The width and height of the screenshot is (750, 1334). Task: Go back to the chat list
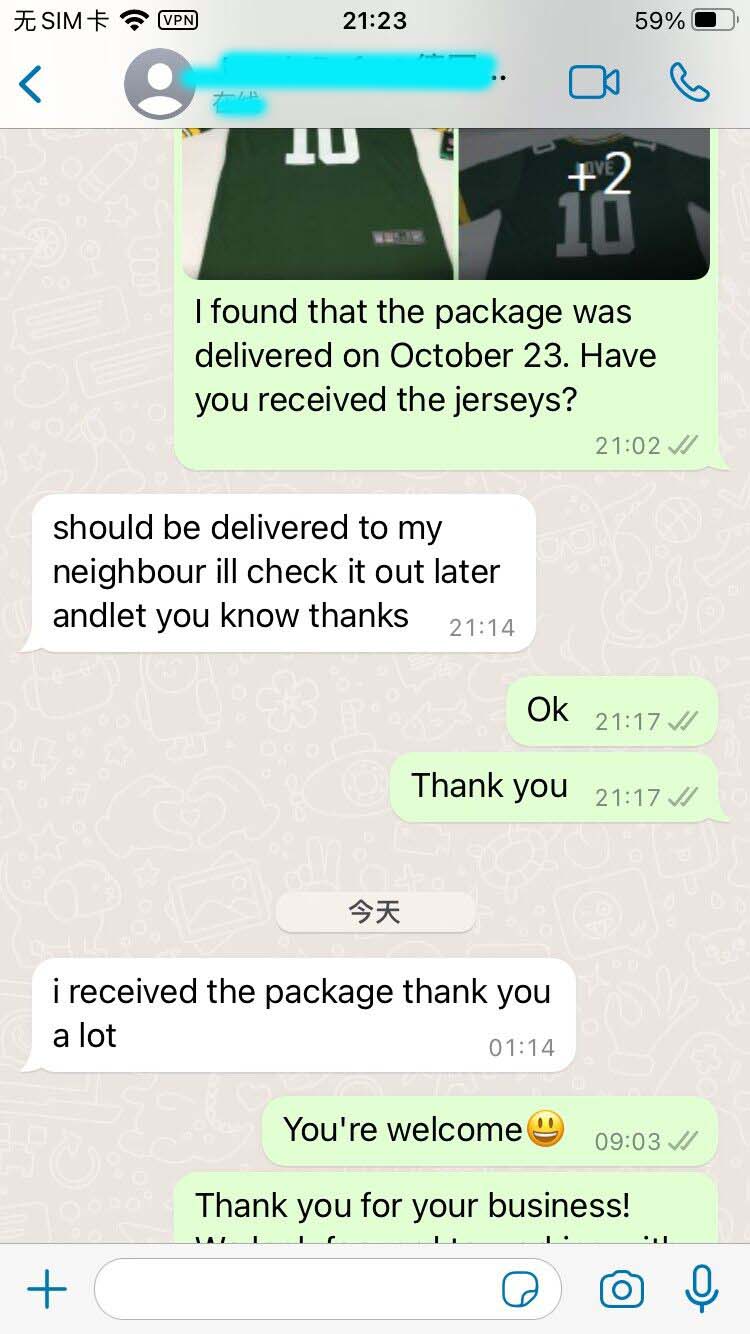pyautogui.click(x=32, y=84)
